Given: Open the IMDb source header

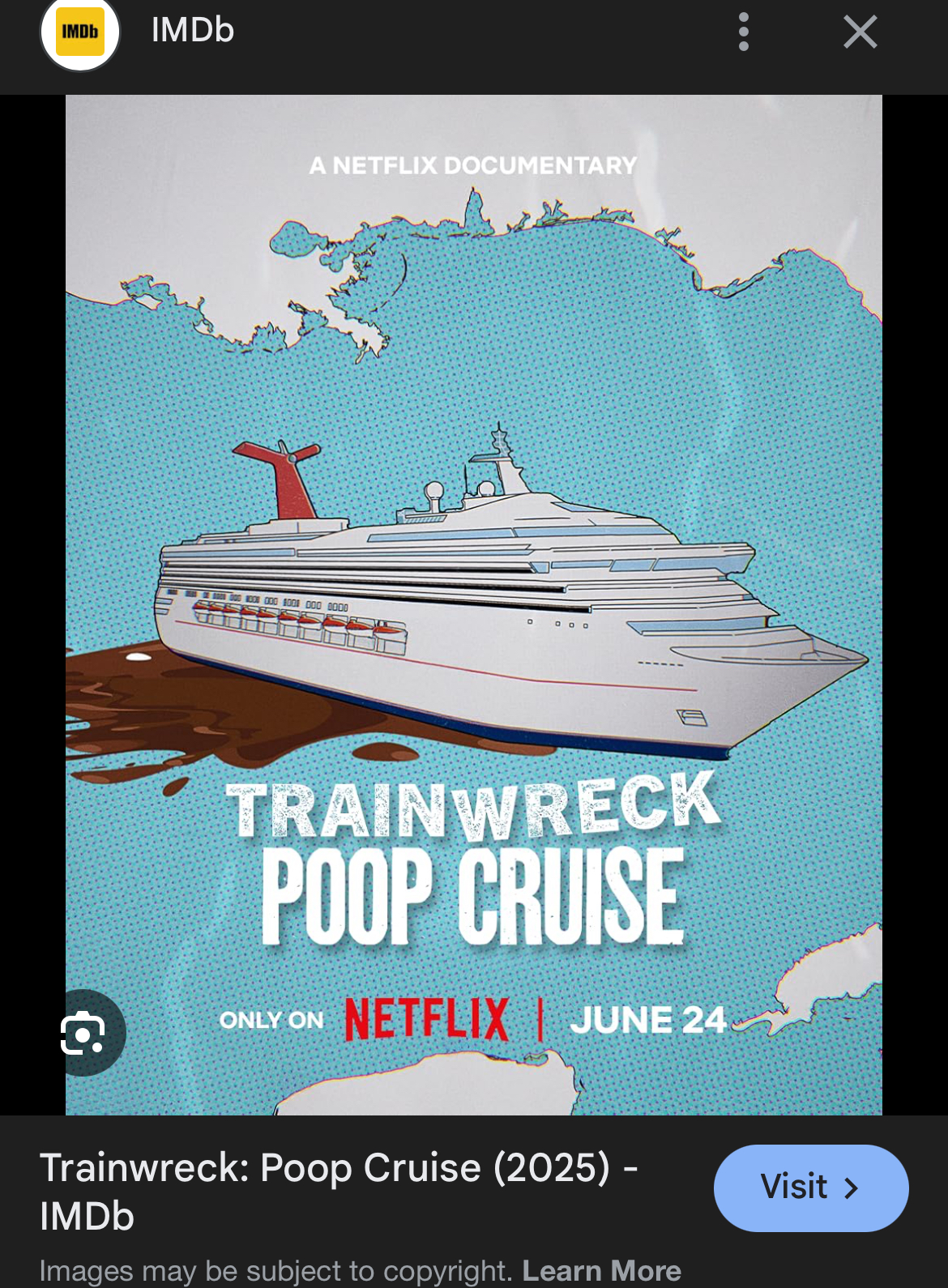Looking at the screenshot, I should coord(193,31).
